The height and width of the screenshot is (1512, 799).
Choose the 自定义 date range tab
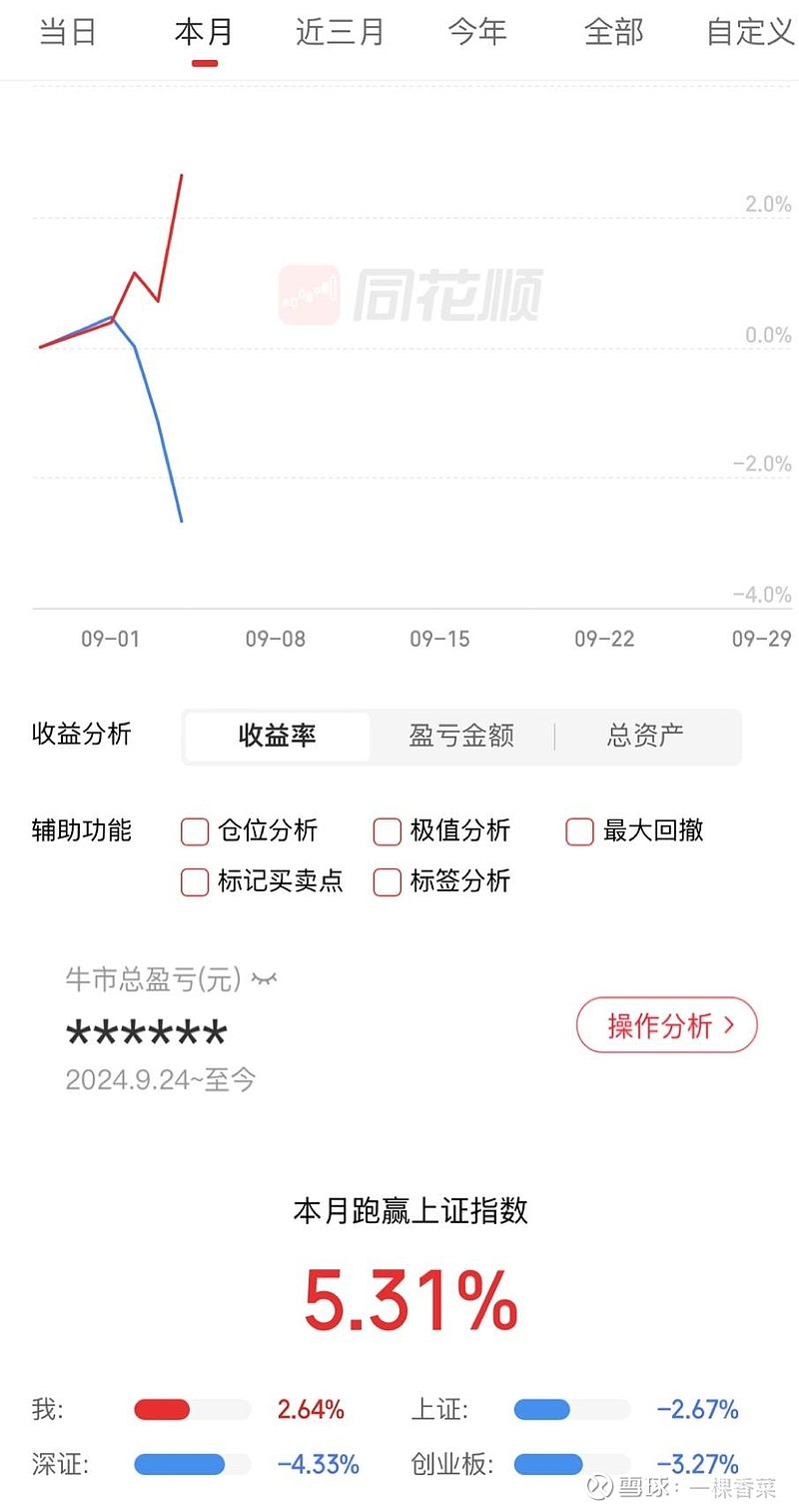749,32
